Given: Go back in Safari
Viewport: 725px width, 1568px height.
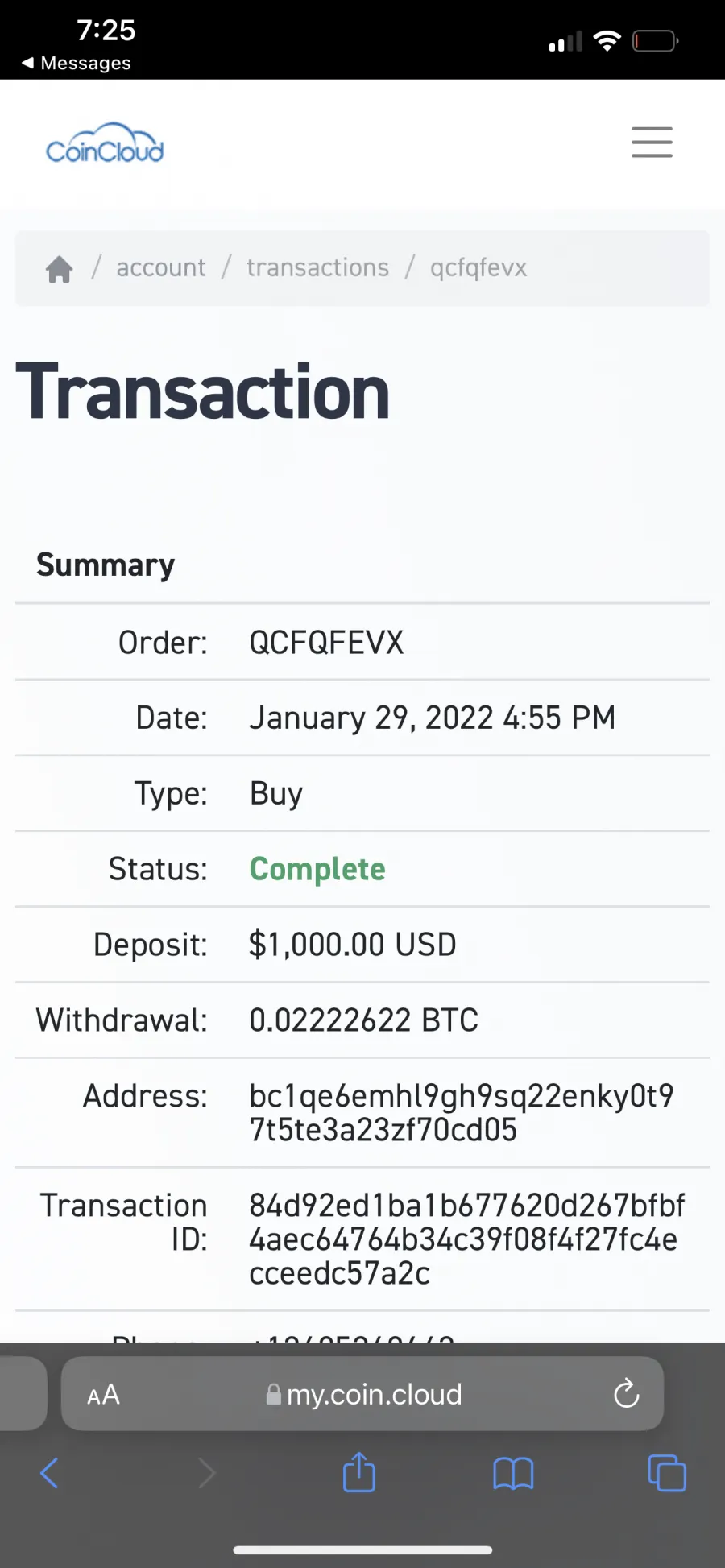Looking at the screenshot, I should [x=49, y=1473].
